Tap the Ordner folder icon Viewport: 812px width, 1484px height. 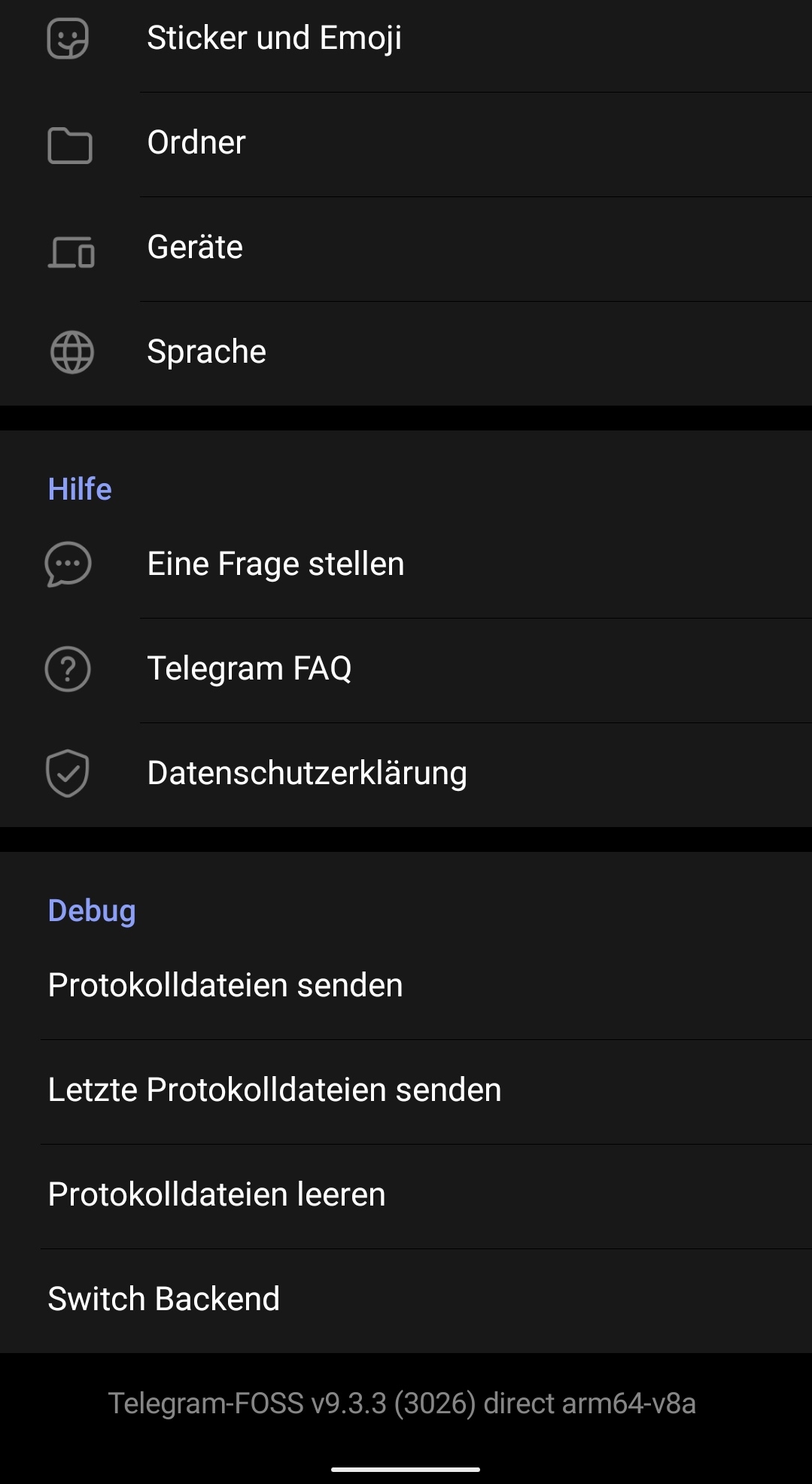tap(68, 143)
